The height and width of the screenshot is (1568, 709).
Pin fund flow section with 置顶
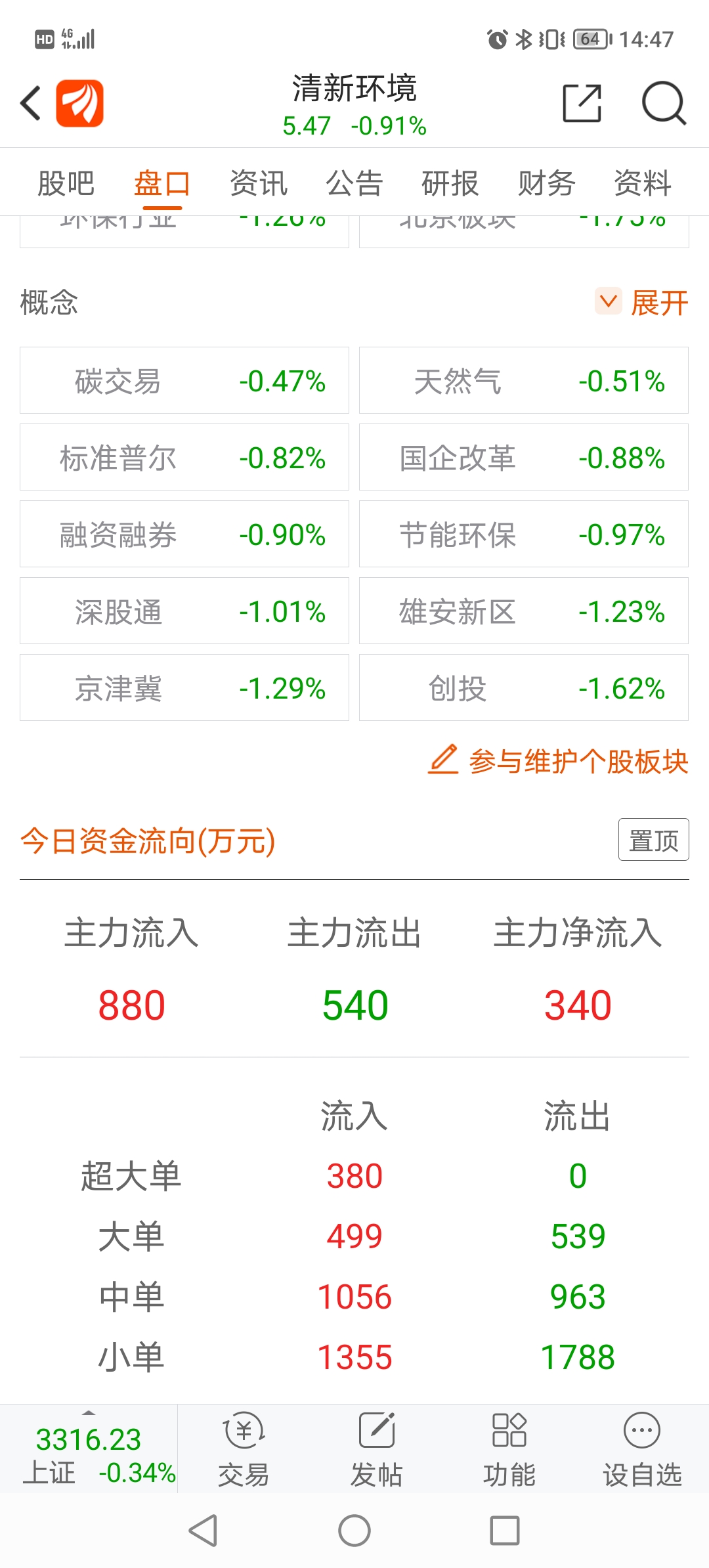tap(654, 840)
